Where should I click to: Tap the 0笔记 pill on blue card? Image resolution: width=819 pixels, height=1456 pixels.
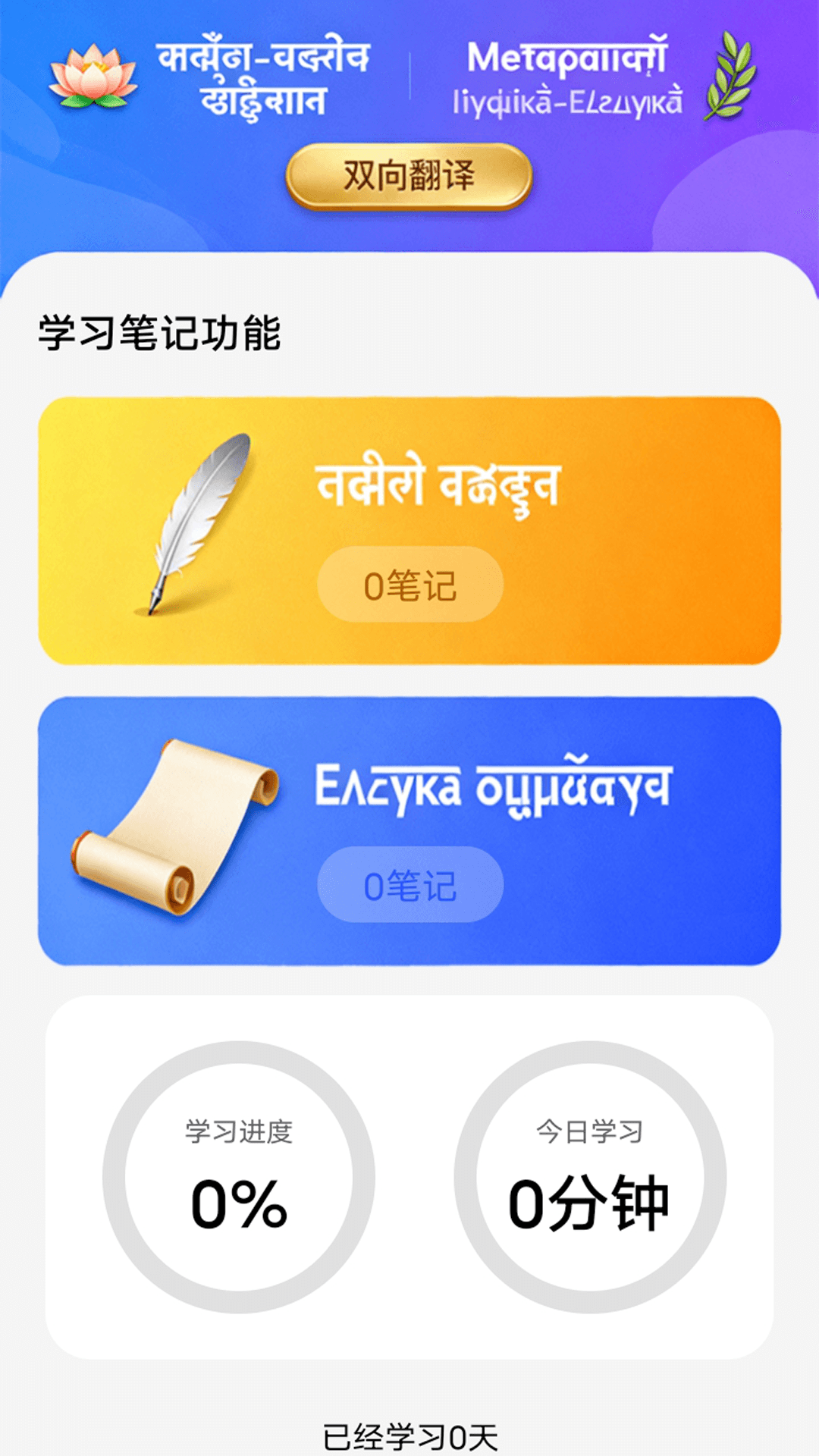[409, 883]
